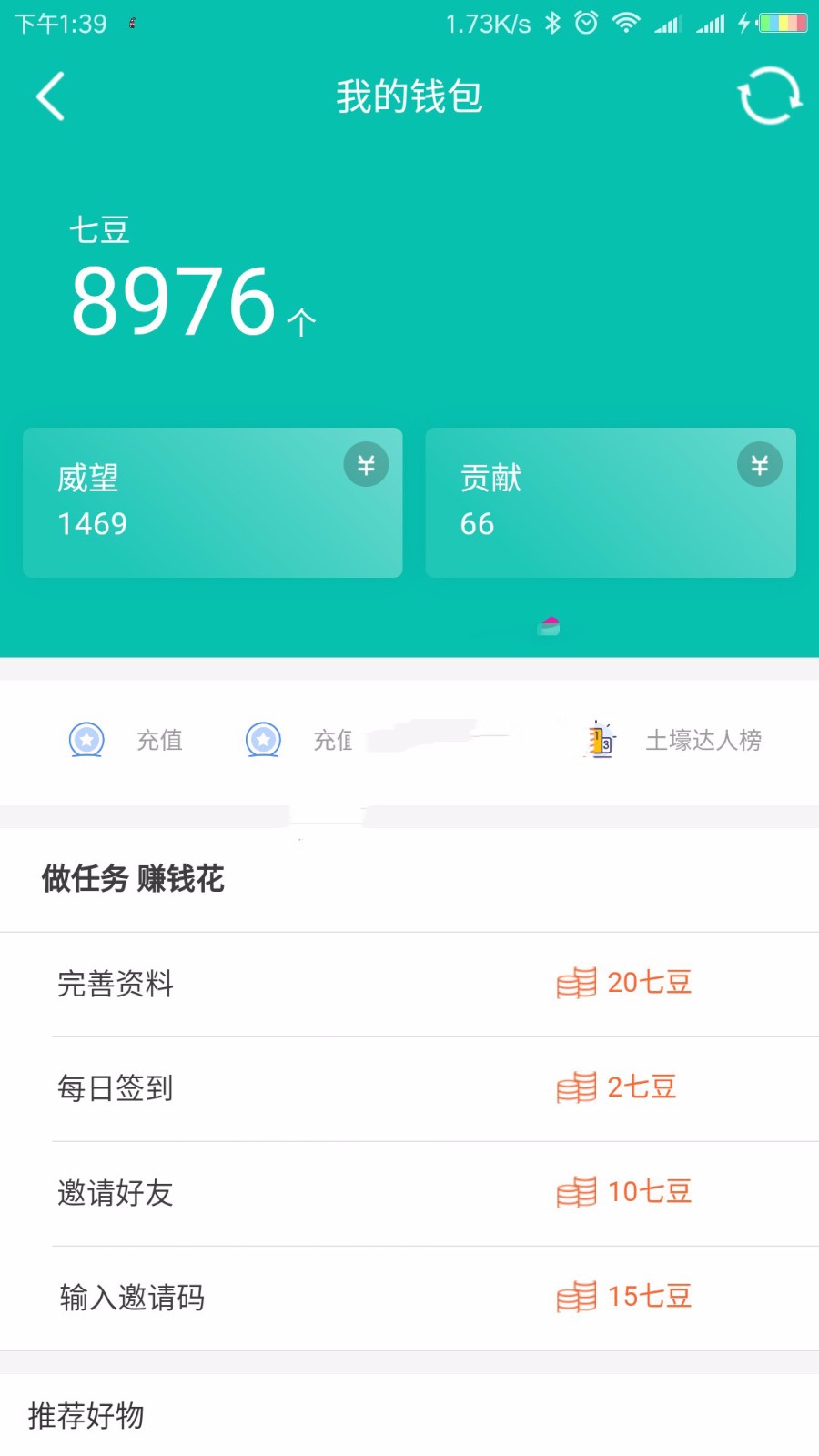Select the 每日签到 daily check-in task
This screenshot has height=1456, width=819.
pos(116,1088)
